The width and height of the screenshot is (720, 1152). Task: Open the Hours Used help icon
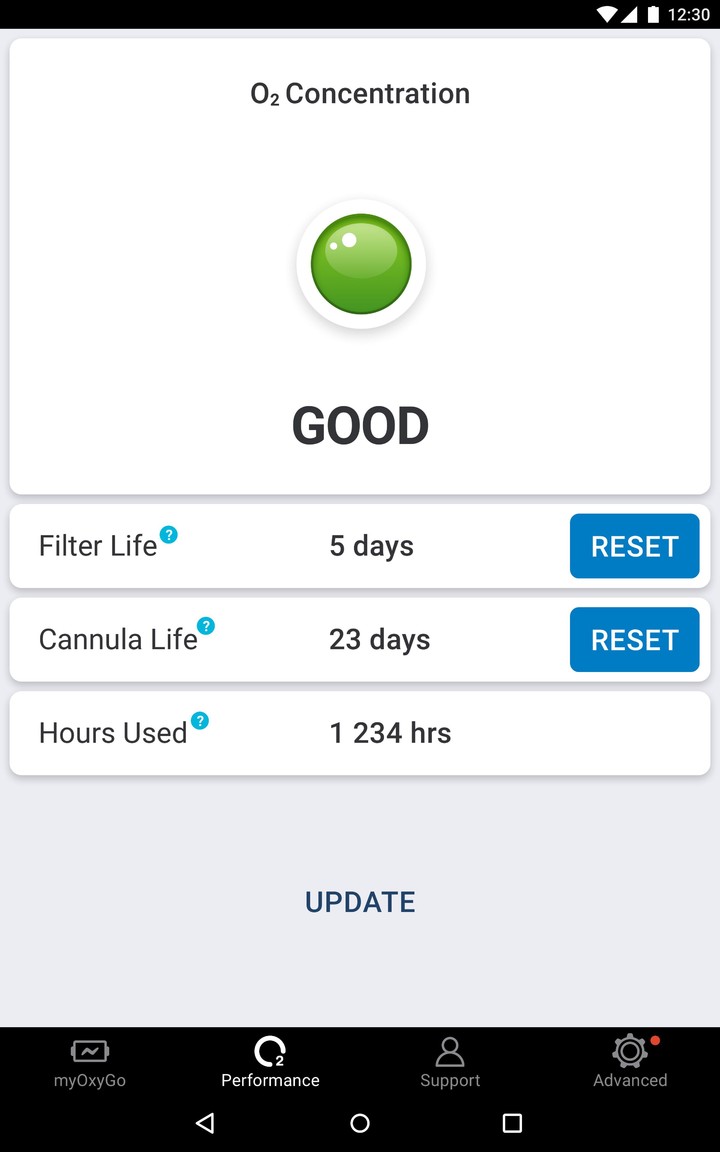tap(200, 719)
